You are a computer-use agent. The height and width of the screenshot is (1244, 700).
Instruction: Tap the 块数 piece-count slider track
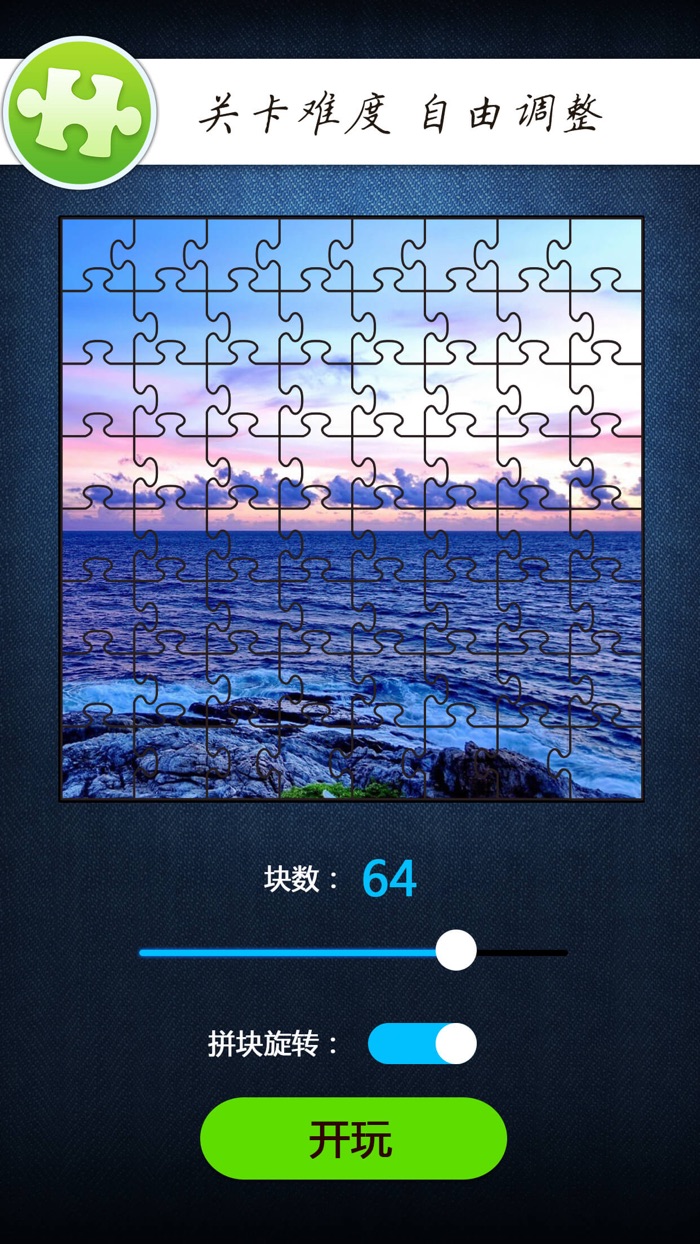pos(353,952)
